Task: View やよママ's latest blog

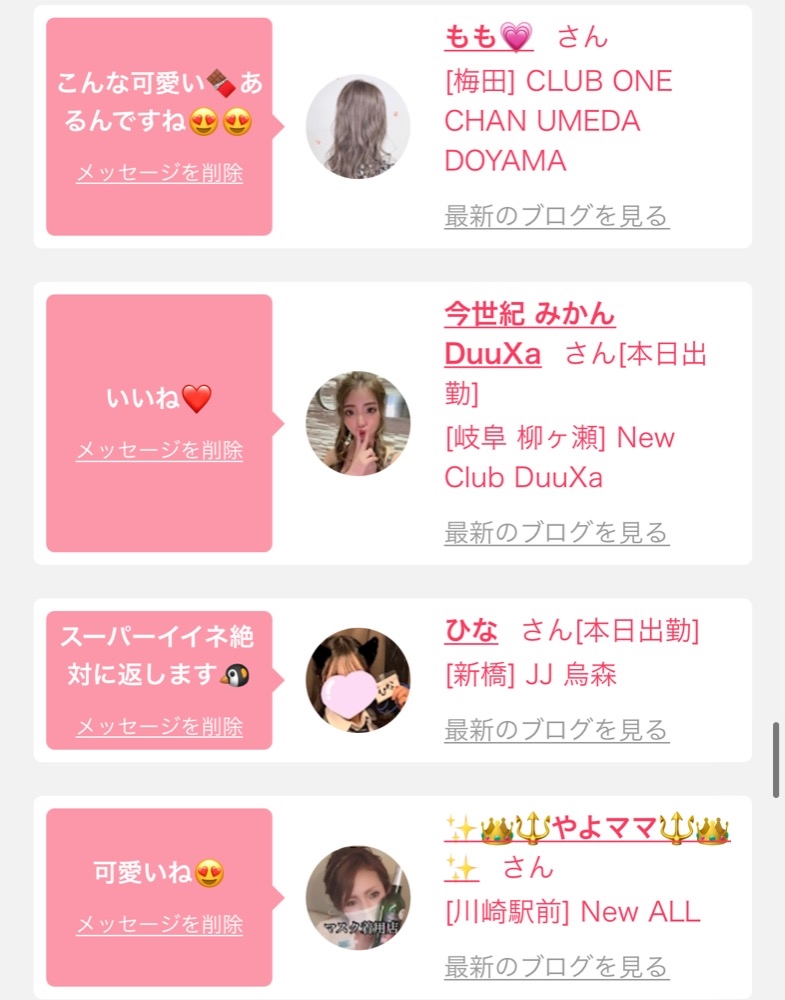Action: point(557,967)
